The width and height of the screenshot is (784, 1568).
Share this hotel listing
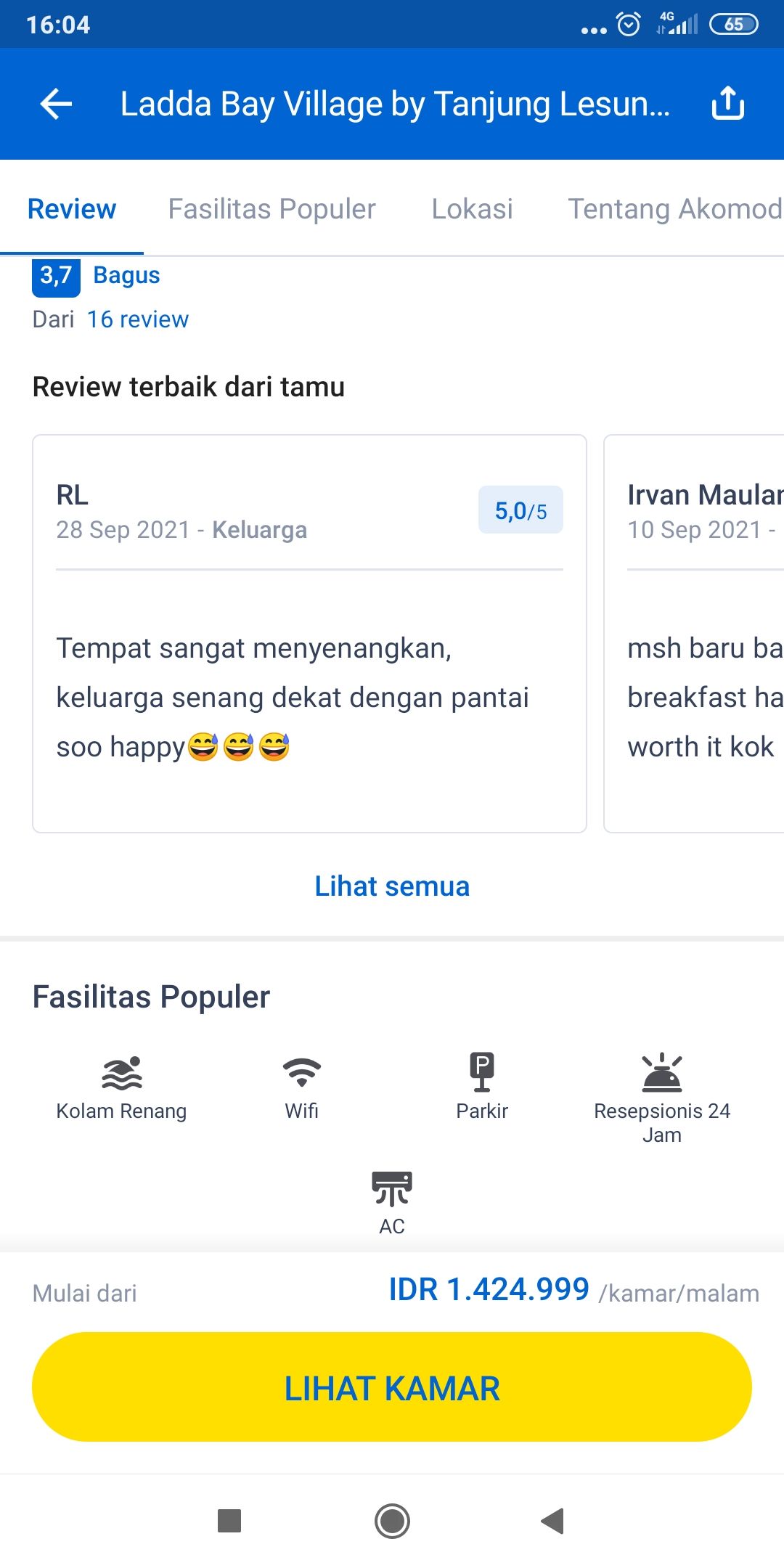coord(727,103)
